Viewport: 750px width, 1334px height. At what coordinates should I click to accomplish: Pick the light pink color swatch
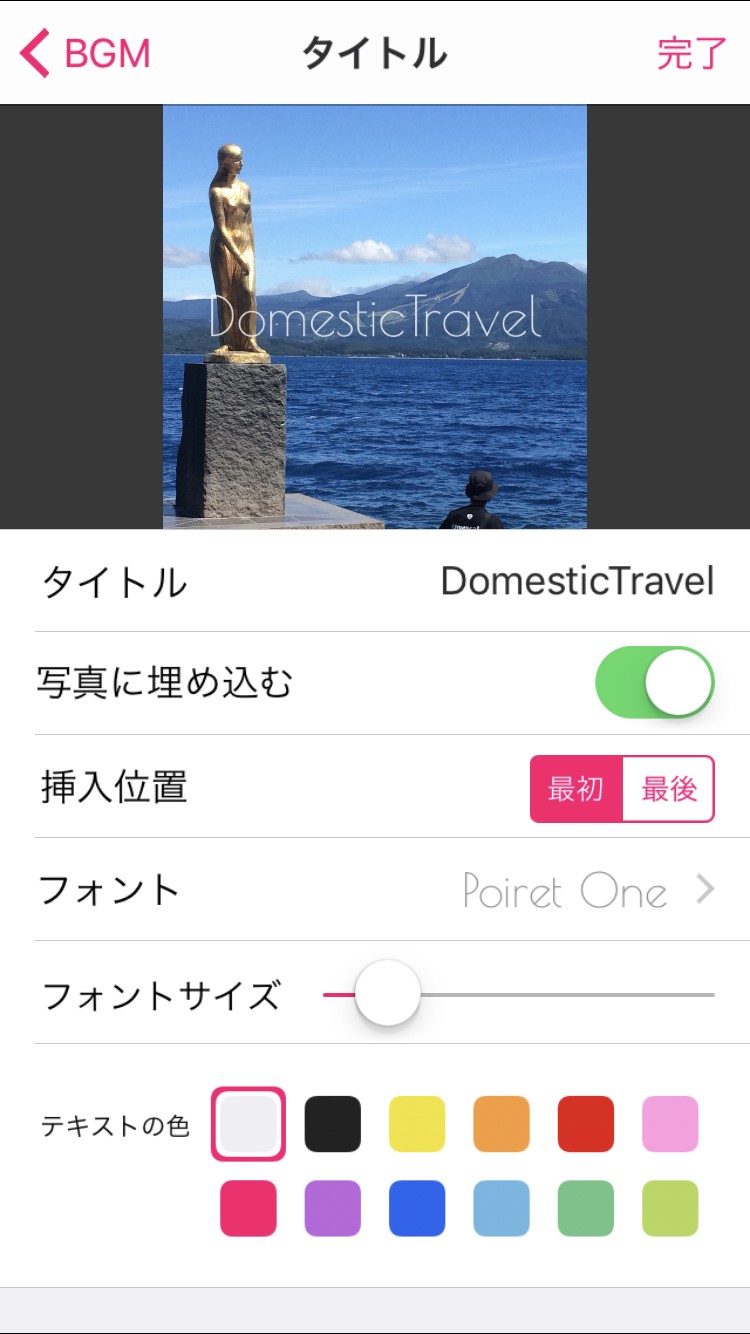pyautogui.click(x=670, y=1124)
